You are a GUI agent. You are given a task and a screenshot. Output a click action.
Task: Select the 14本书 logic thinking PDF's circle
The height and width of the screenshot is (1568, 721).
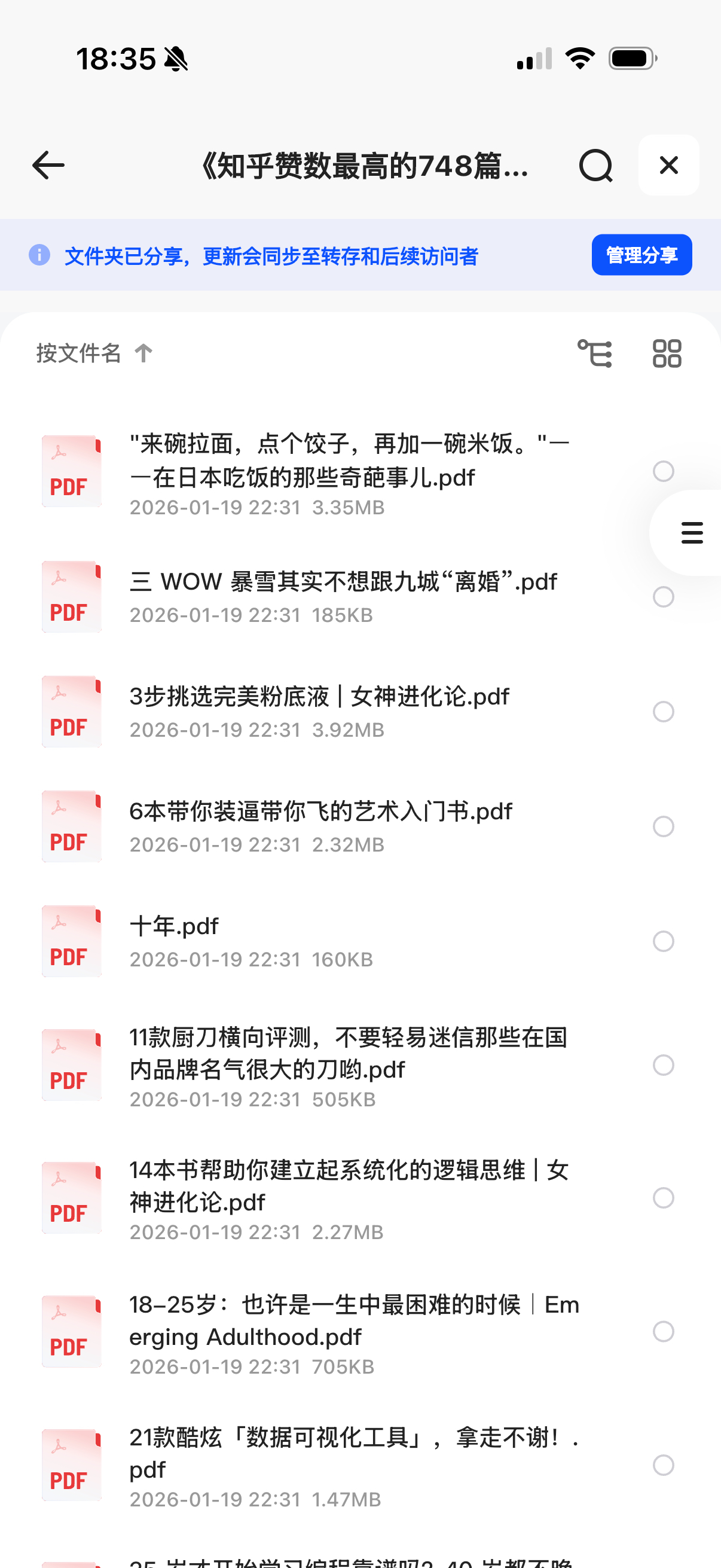coord(663,1197)
